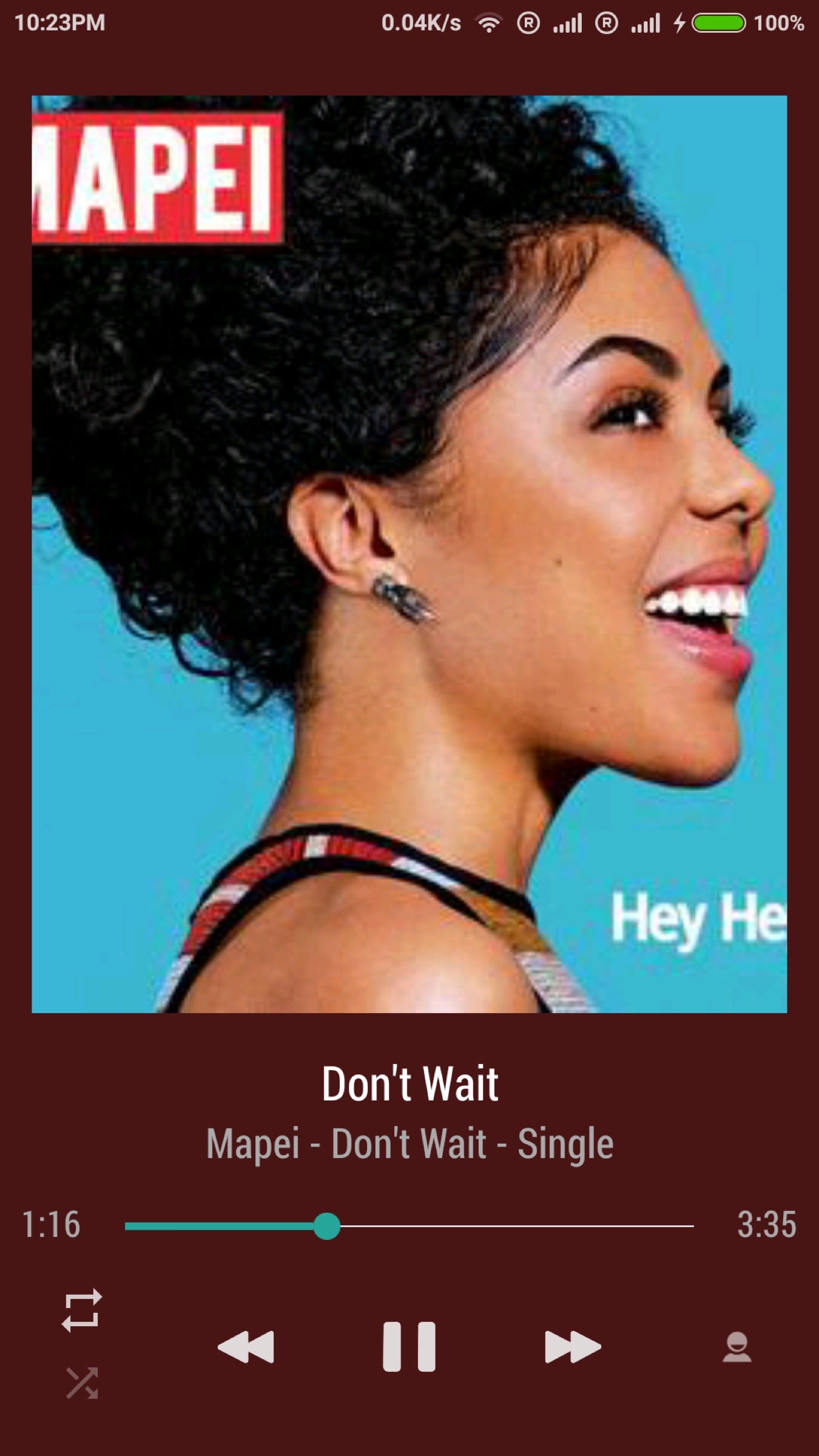Pause the song Don't Wait
The height and width of the screenshot is (1456, 819).
[409, 1347]
